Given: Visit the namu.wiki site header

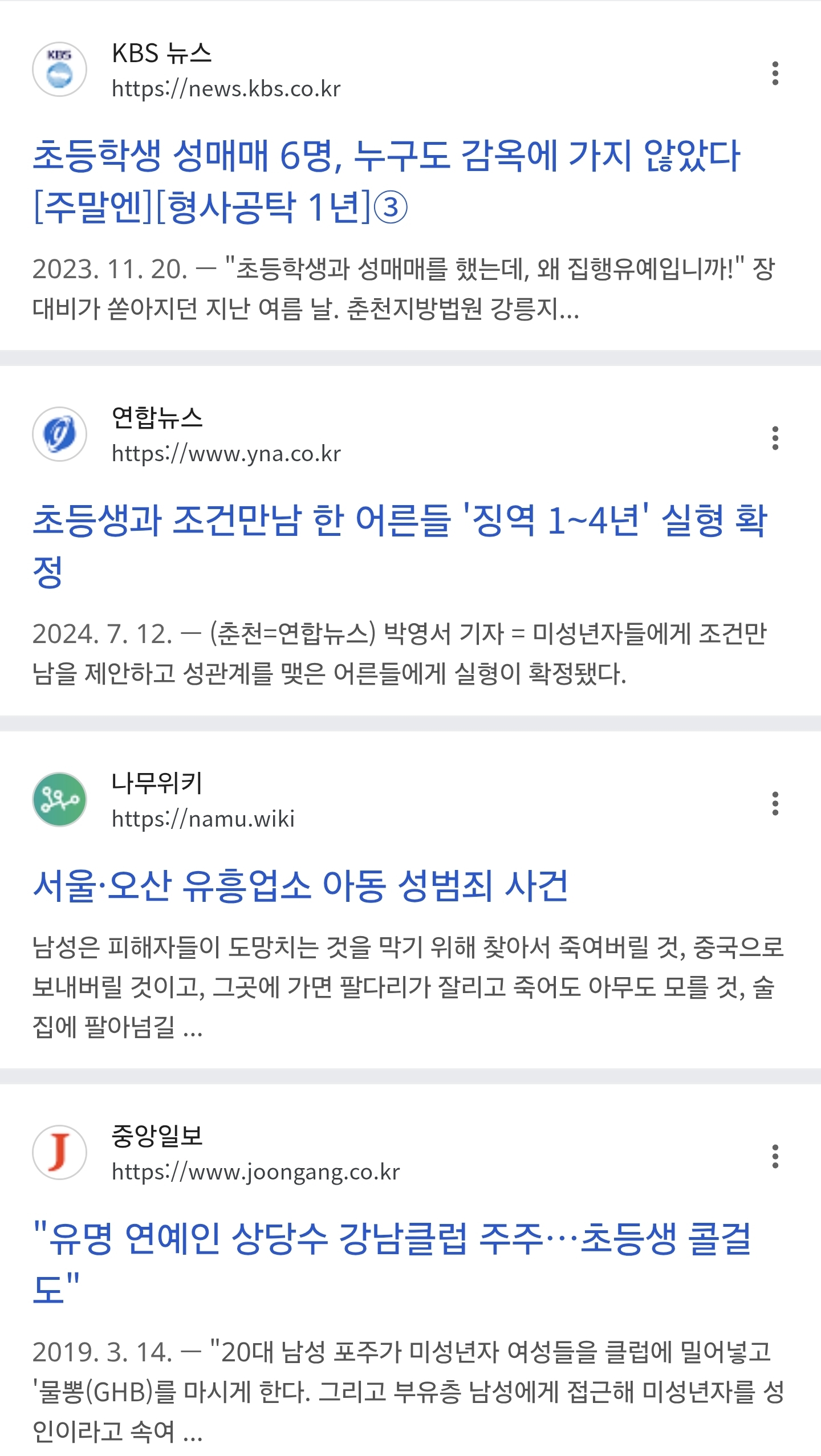Looking at the screenshot, I should 203,801.
